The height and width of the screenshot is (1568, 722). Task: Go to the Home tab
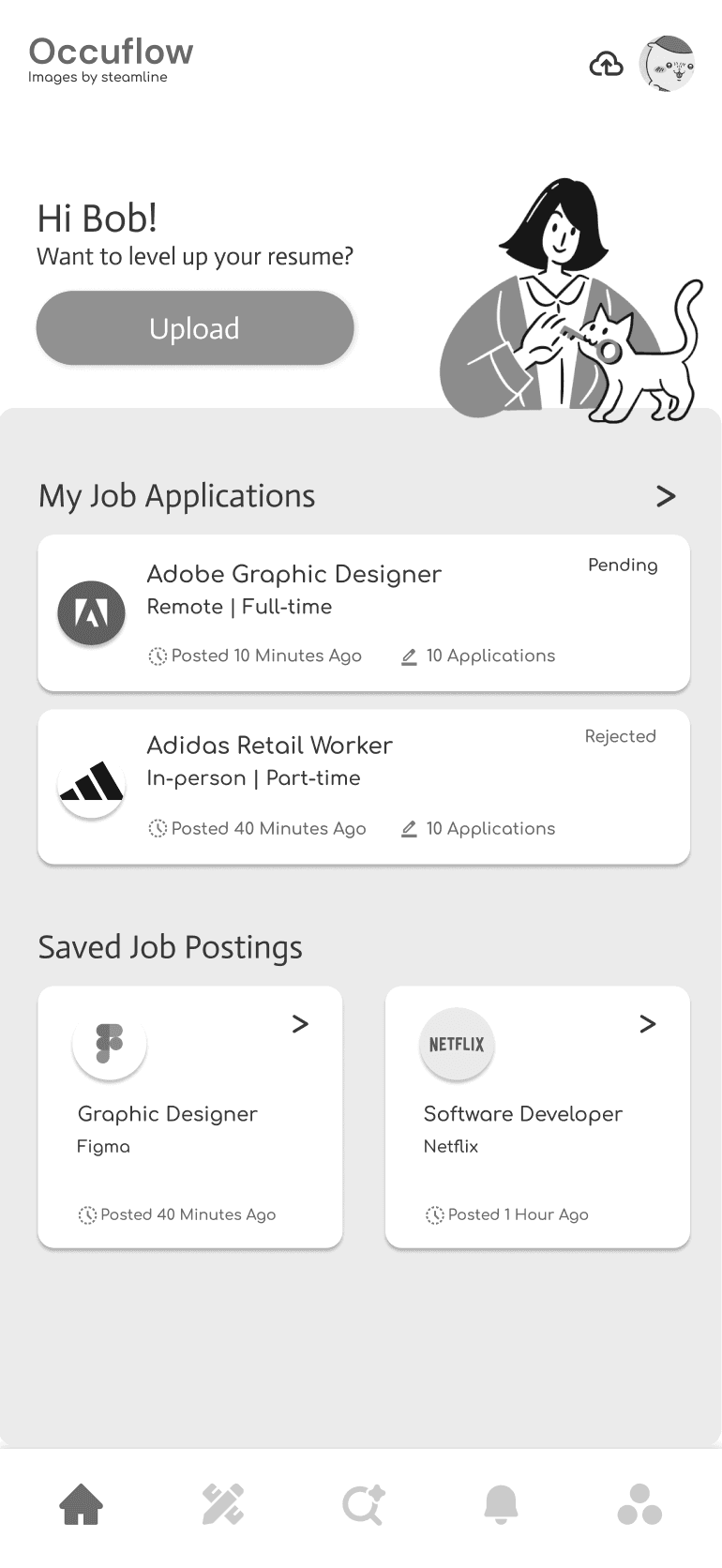coord(82,1504)
